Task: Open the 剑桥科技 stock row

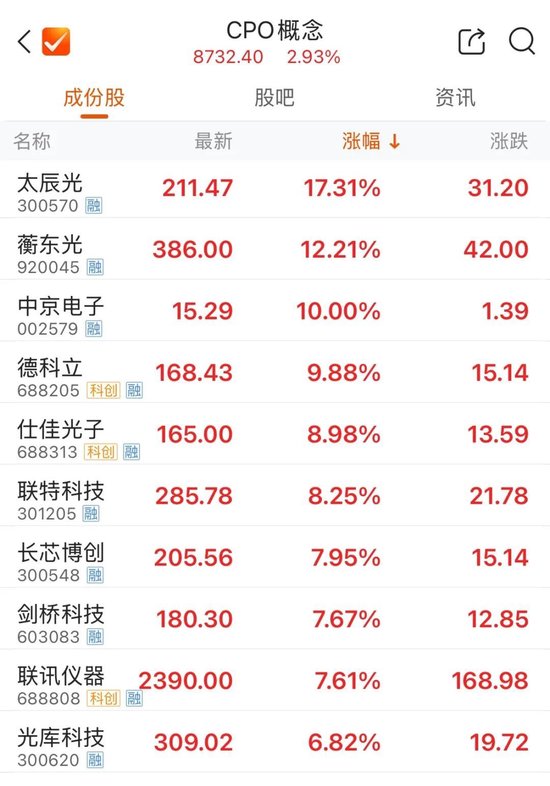Action: 275,619
